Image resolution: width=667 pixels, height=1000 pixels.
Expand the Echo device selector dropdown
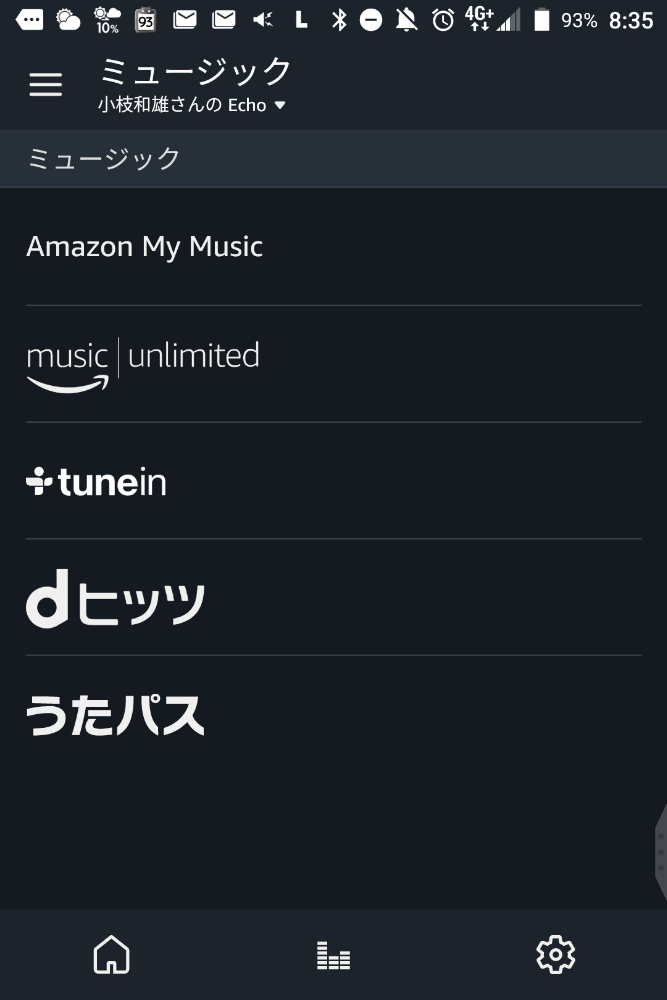click(x=191, y=105)
